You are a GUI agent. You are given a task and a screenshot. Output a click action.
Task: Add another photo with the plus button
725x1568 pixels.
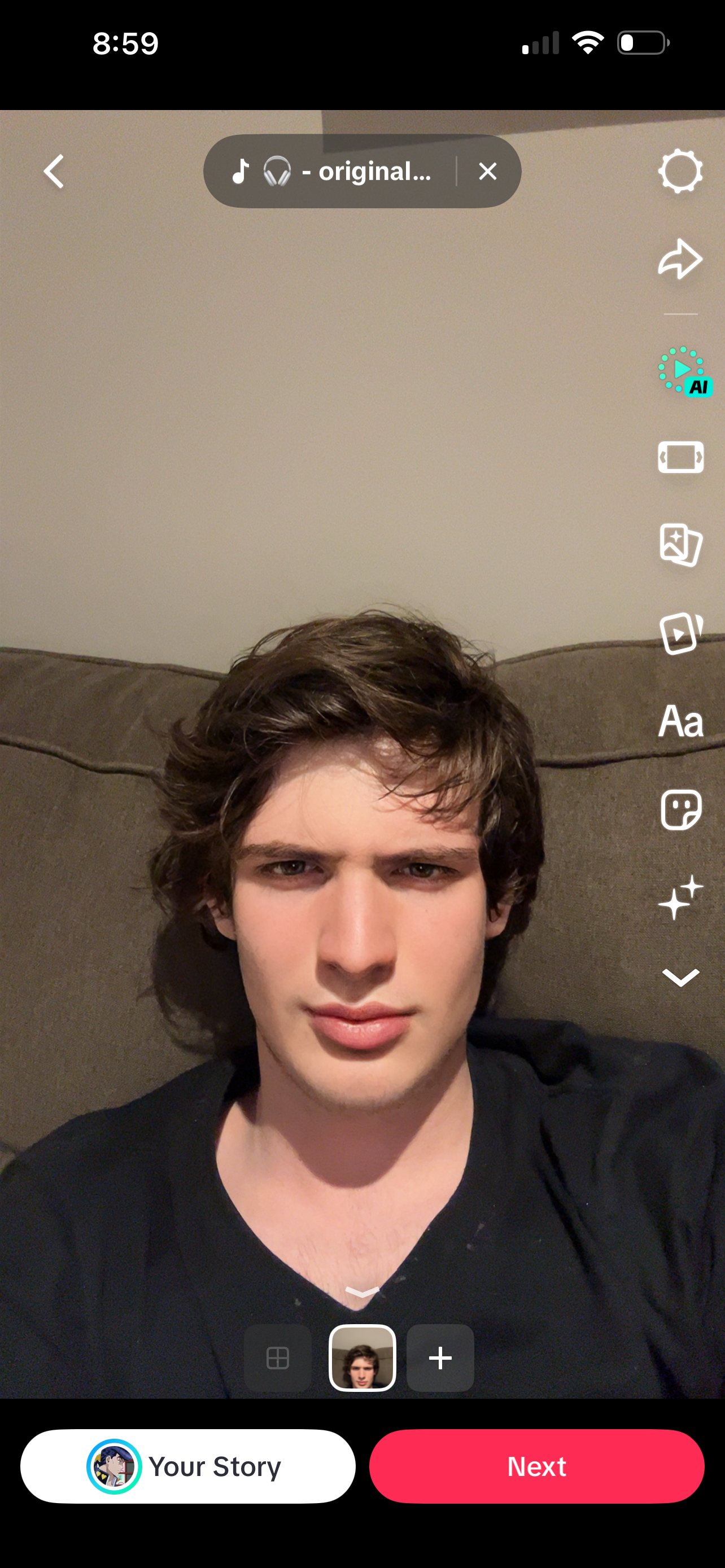(x=440, y=1357)
